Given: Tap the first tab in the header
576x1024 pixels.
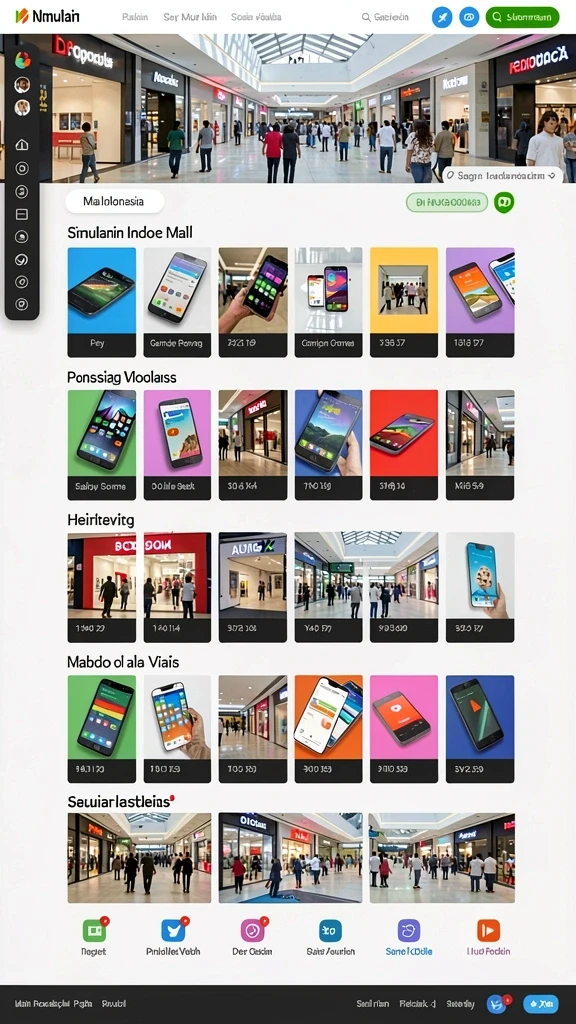Looking at the screenshot, I should click(x=135, y=17).
